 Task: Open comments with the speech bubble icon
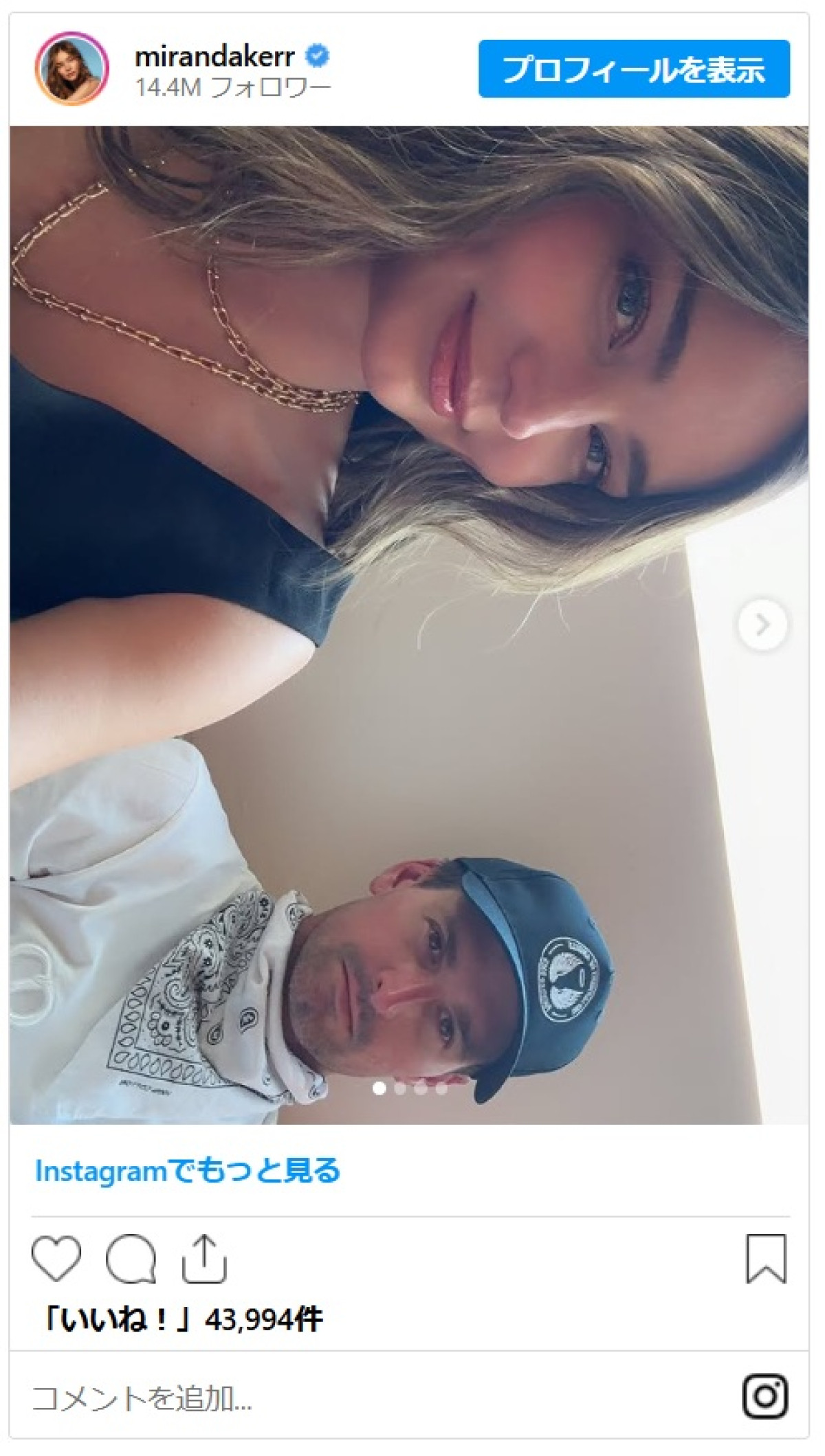(131, 1258)
